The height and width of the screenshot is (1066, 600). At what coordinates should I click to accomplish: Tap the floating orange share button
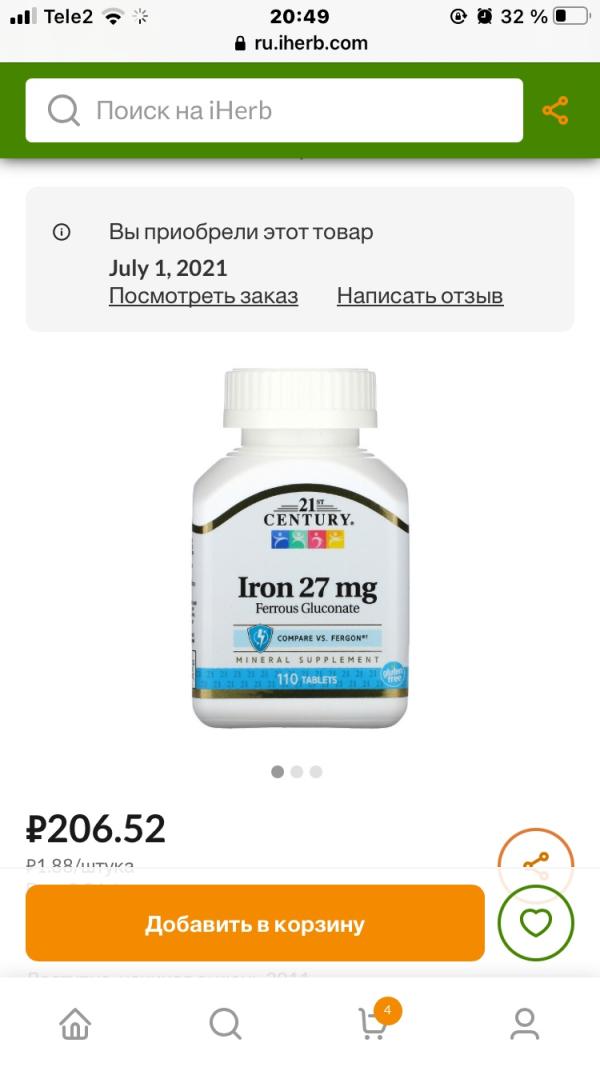(x=536, y=862)
